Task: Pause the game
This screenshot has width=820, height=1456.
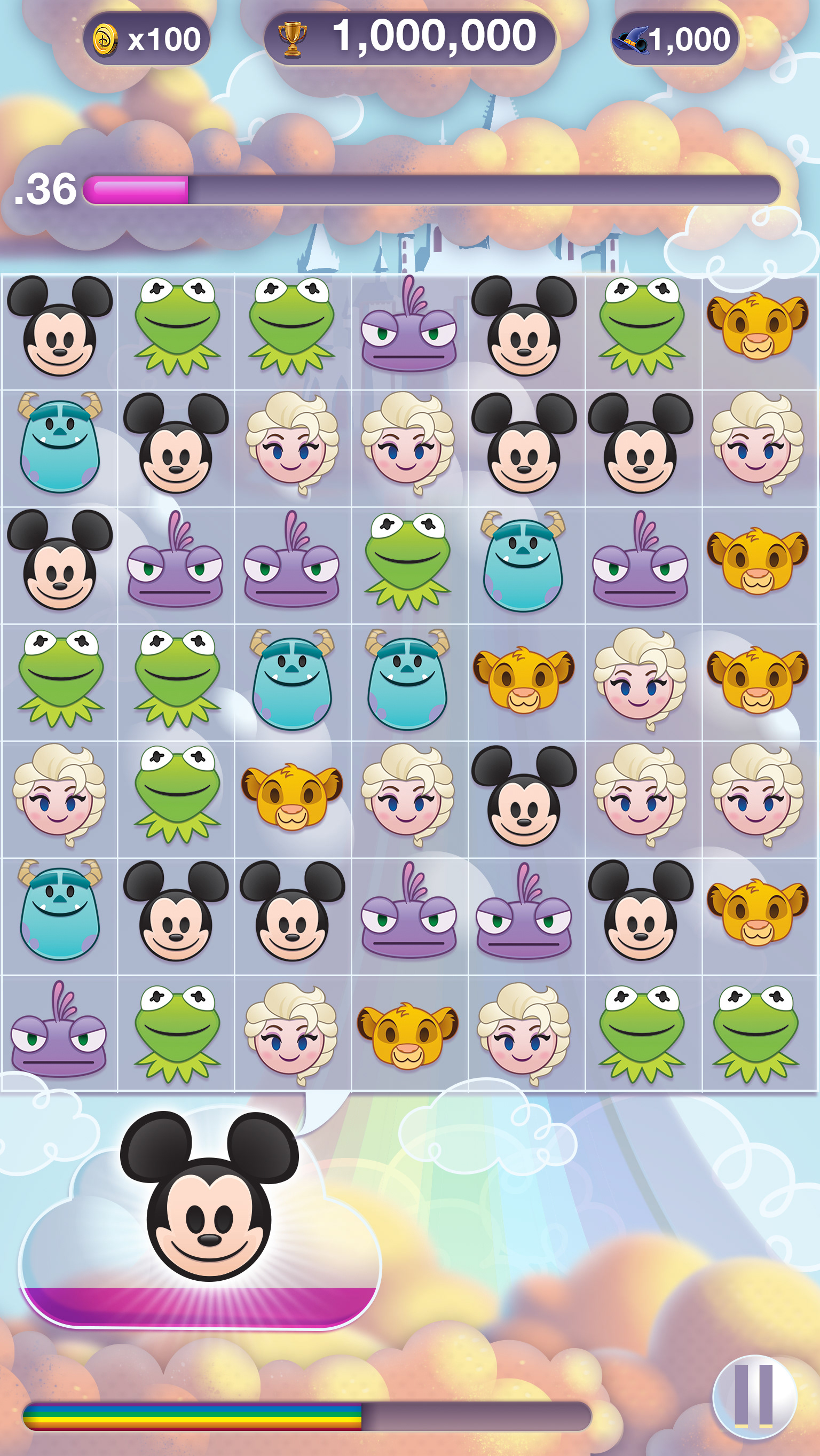Action: coord(754,1396)
